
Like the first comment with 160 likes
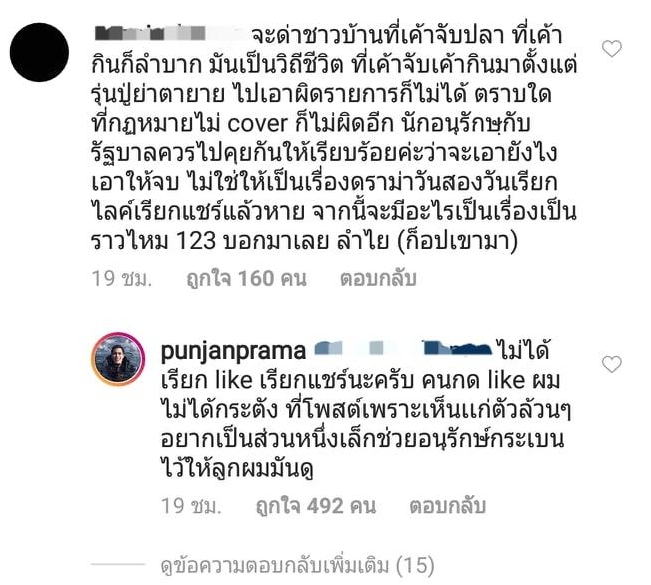(610, 48)
